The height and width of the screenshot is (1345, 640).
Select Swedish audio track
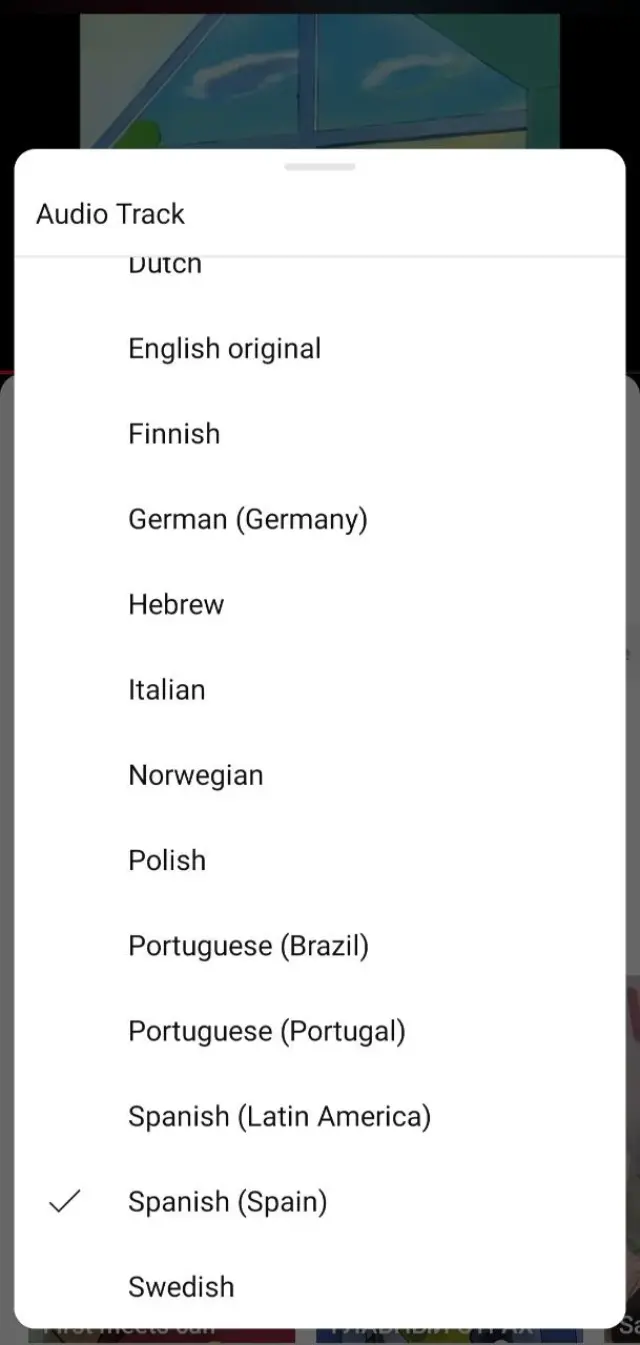point(181,1287)
